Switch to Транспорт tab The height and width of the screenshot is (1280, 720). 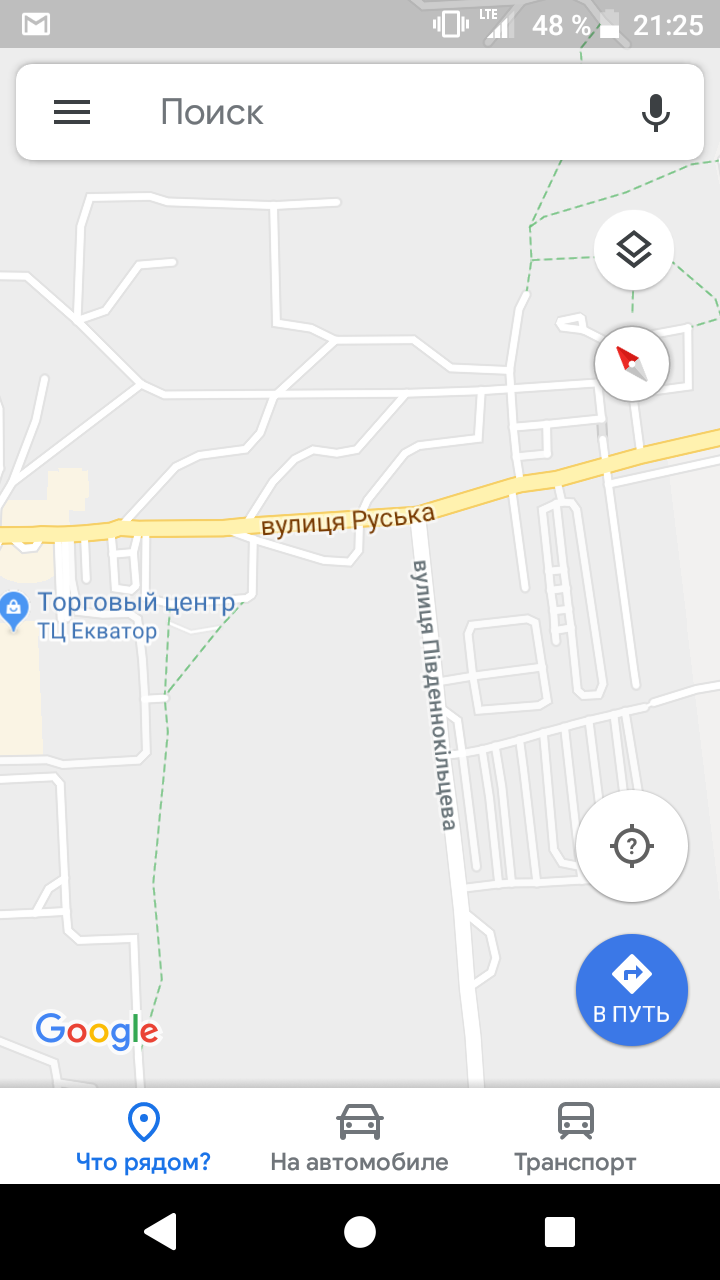[x=575, y=1136]
